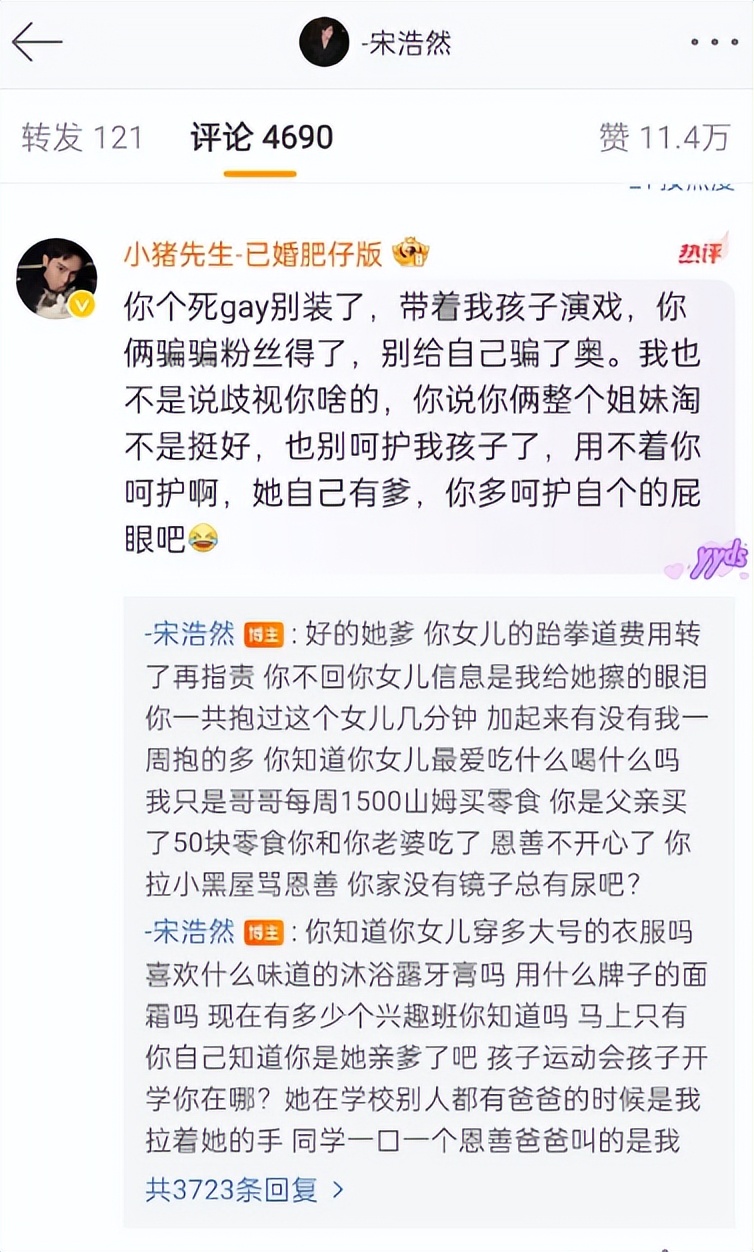
Task: Switch to the 赞 11.4万 tab
Action: coord(664,138)
